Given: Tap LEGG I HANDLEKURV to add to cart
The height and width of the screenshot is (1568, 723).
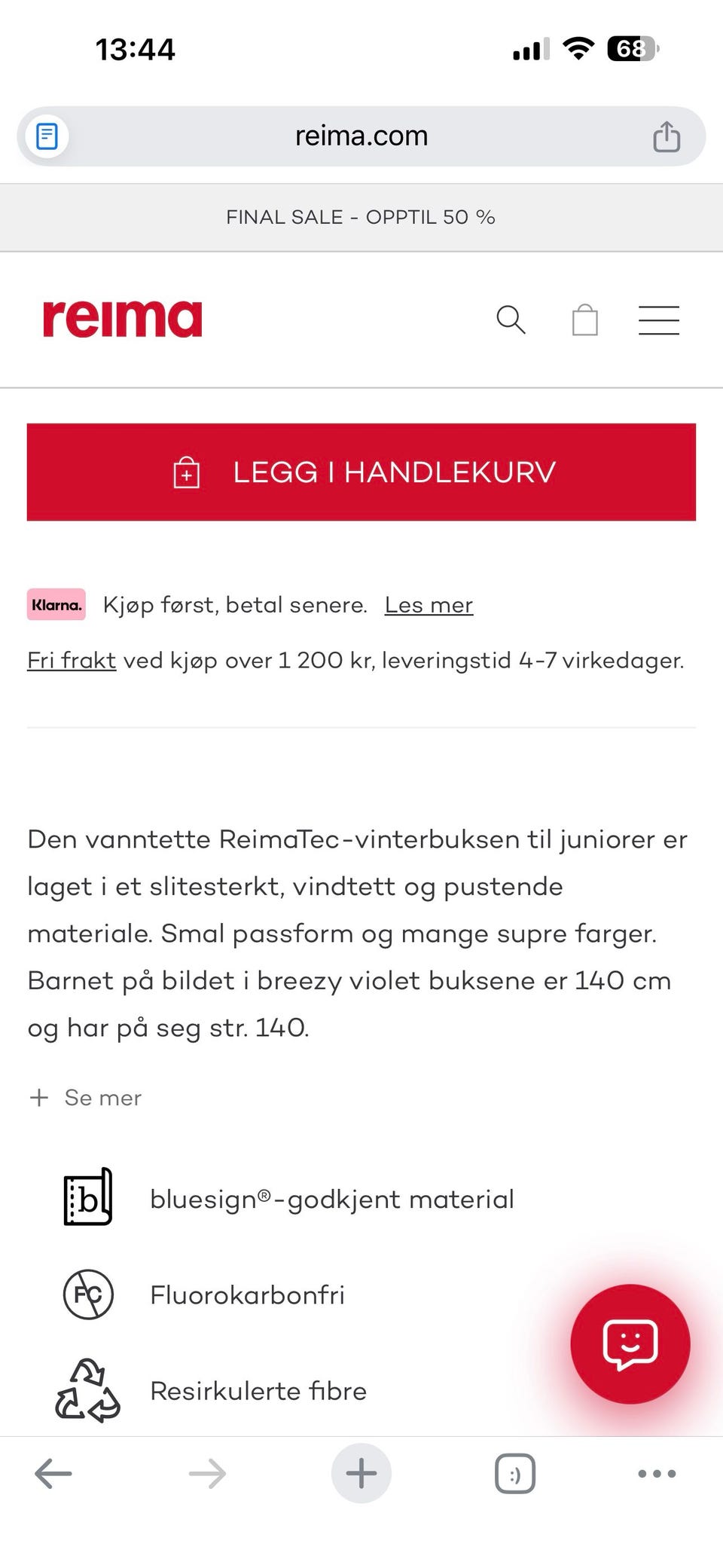Looking at the screenshot, I should pos(361,472).
